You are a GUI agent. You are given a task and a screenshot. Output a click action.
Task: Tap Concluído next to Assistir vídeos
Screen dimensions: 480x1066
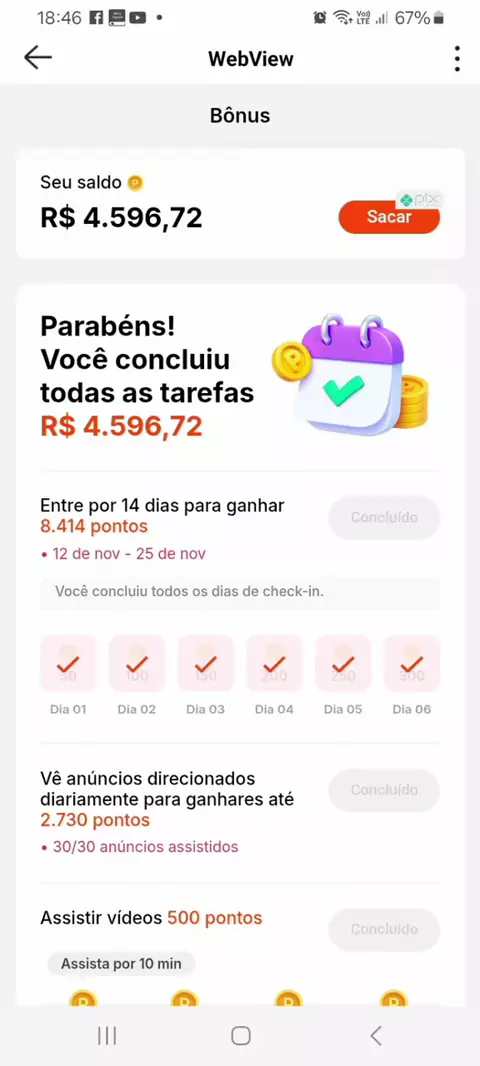pos(384,929)
